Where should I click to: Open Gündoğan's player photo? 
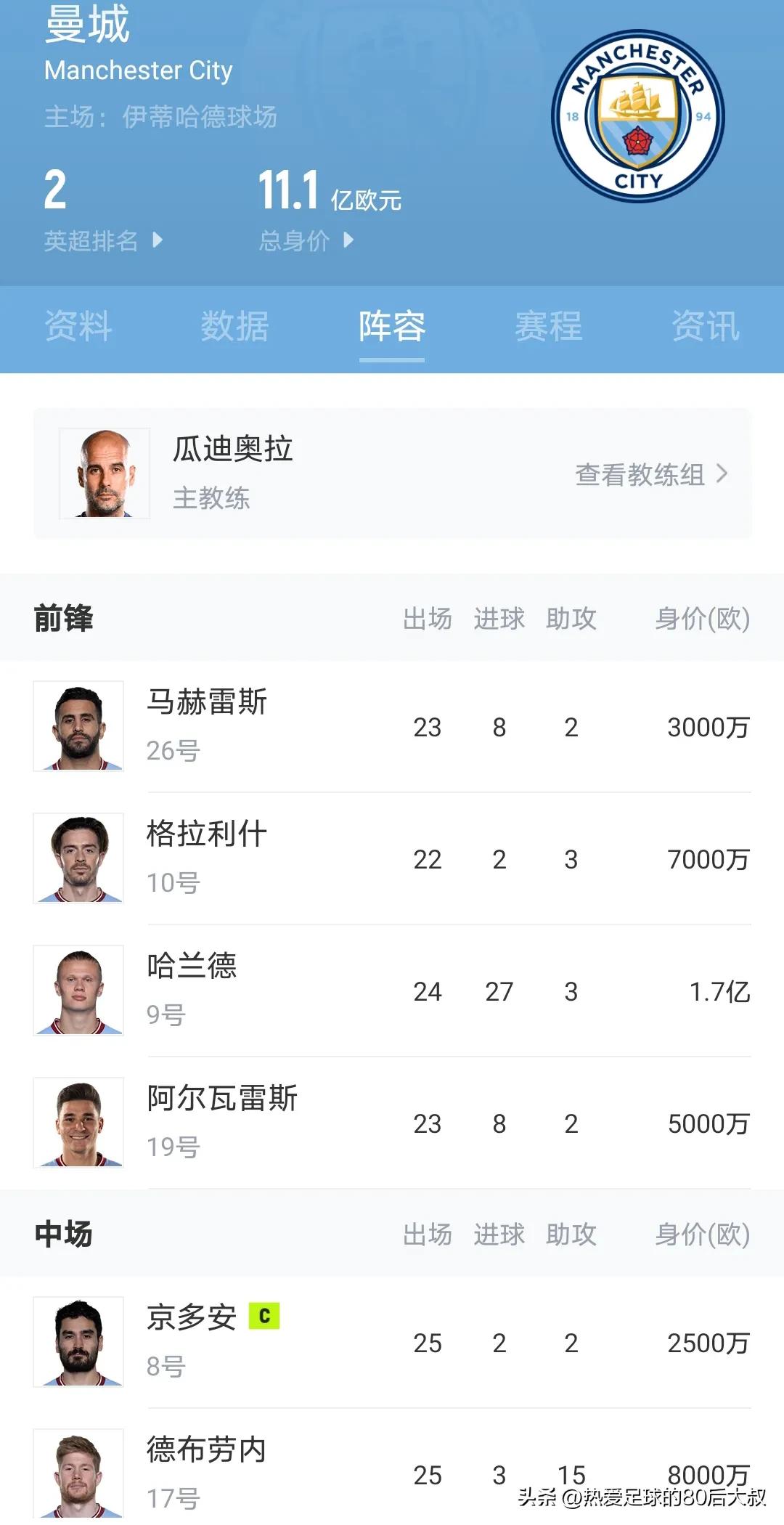coord(78,1342)
